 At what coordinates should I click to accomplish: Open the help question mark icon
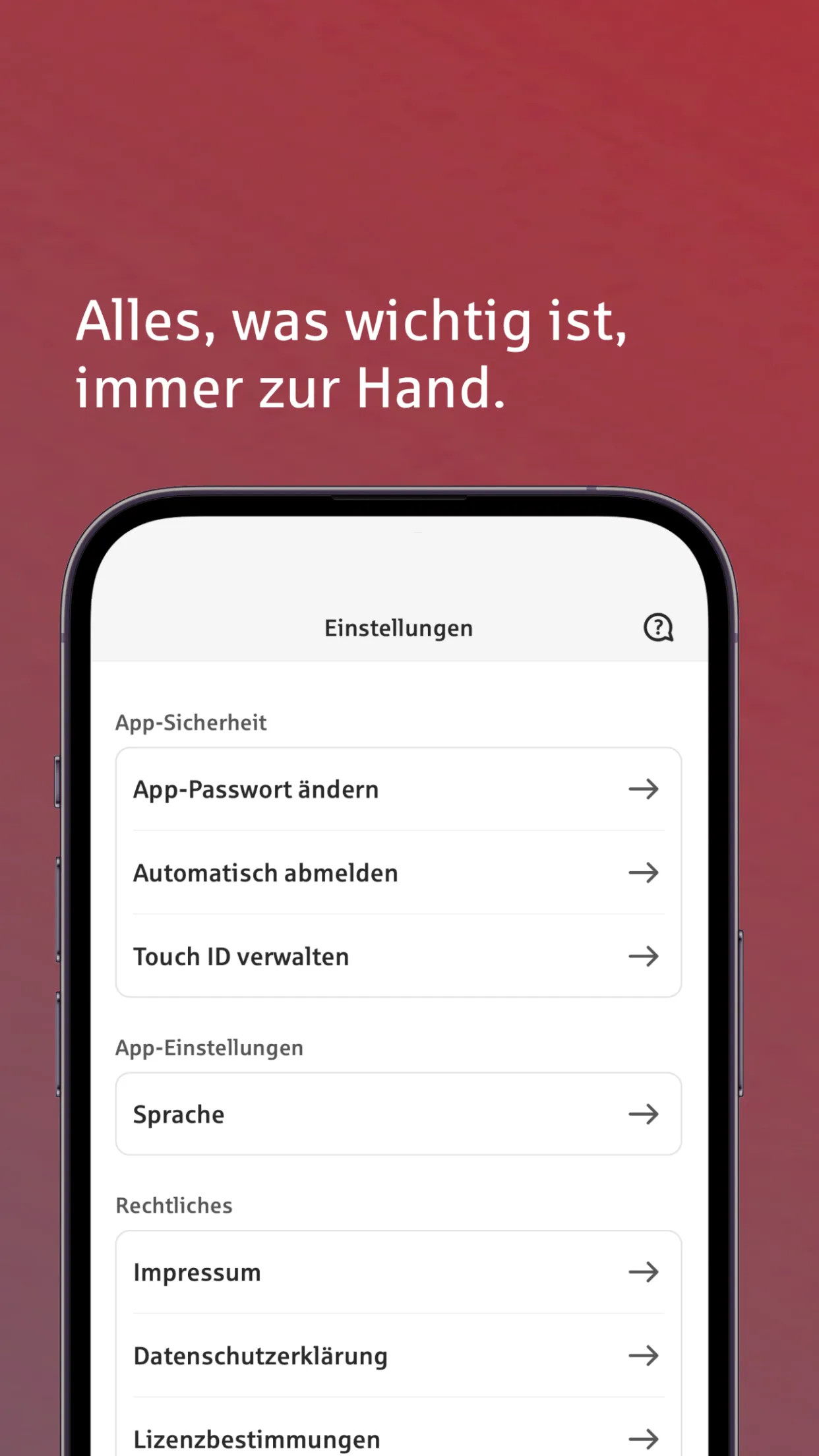point(657,627)
